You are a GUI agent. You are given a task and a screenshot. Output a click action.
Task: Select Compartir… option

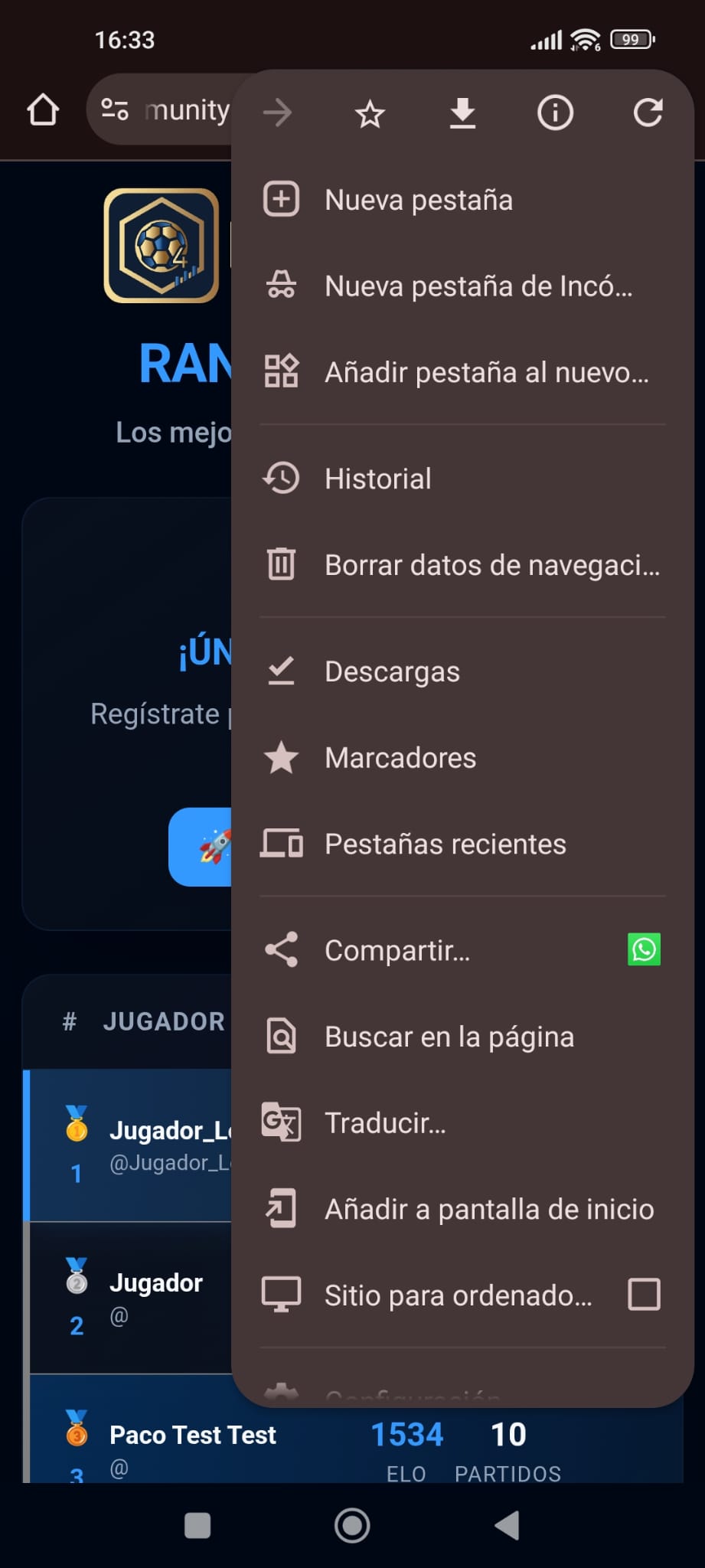397,951
